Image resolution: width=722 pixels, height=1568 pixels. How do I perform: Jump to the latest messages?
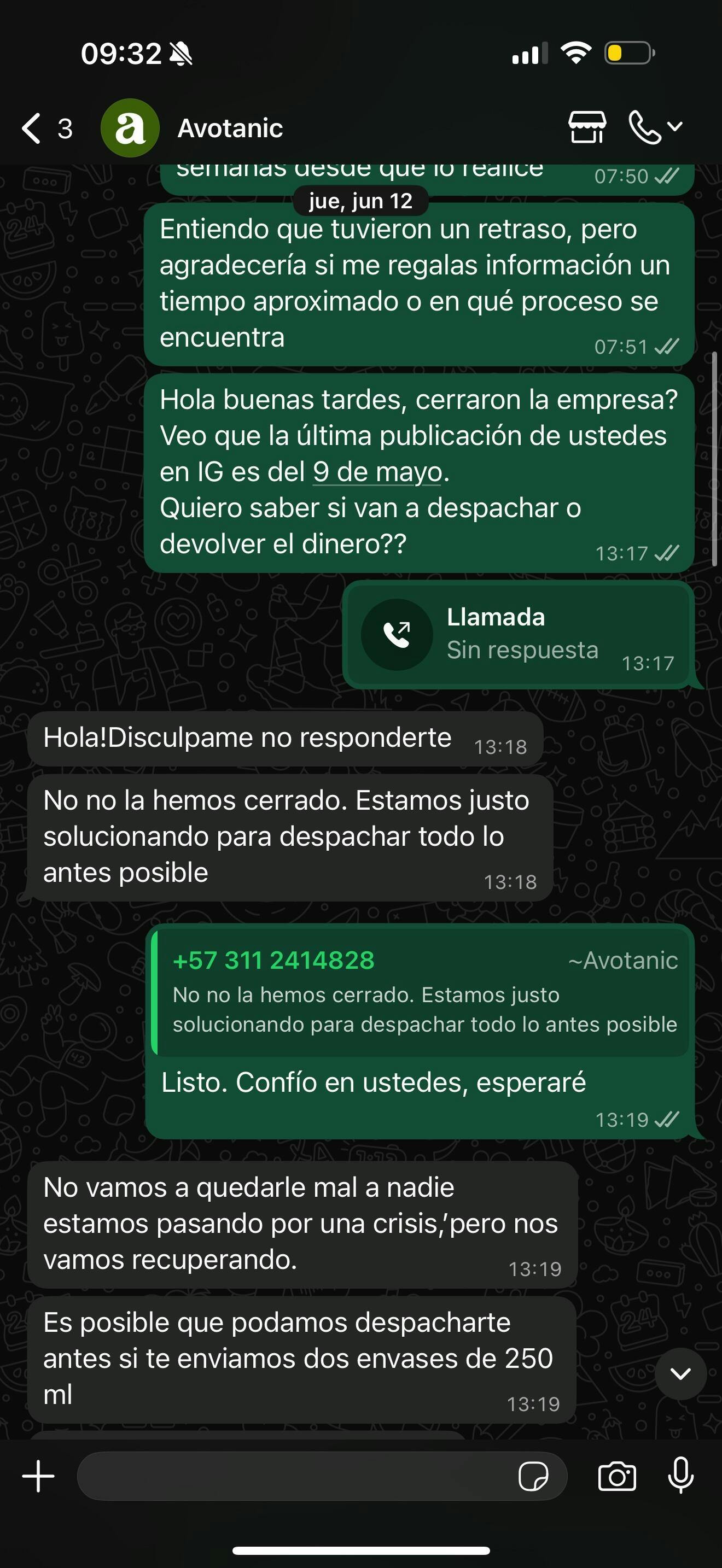pos(680,1374)
